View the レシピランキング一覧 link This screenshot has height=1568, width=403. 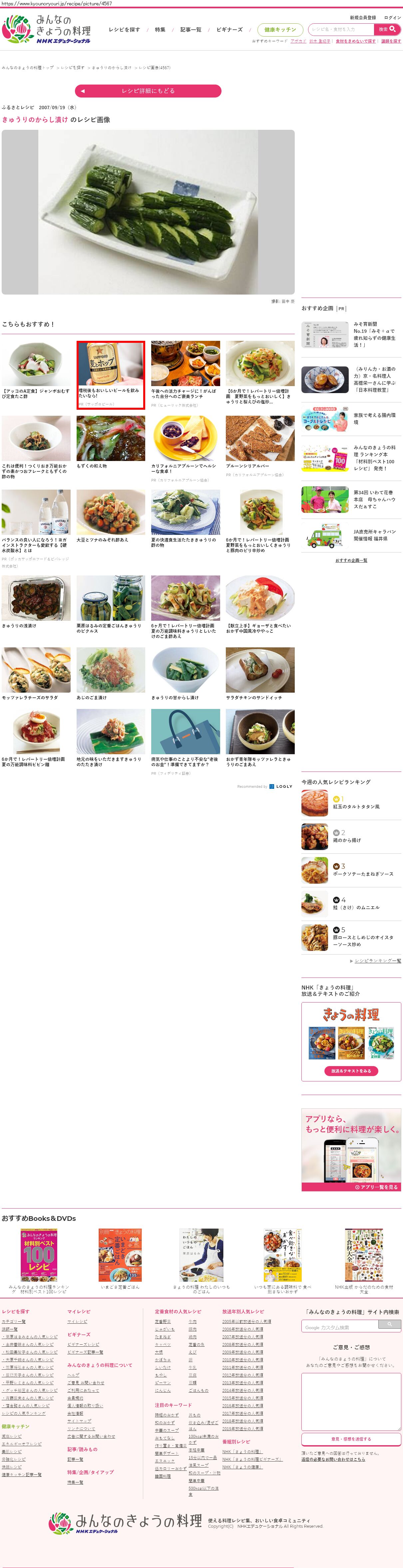(x=377, y=961)
